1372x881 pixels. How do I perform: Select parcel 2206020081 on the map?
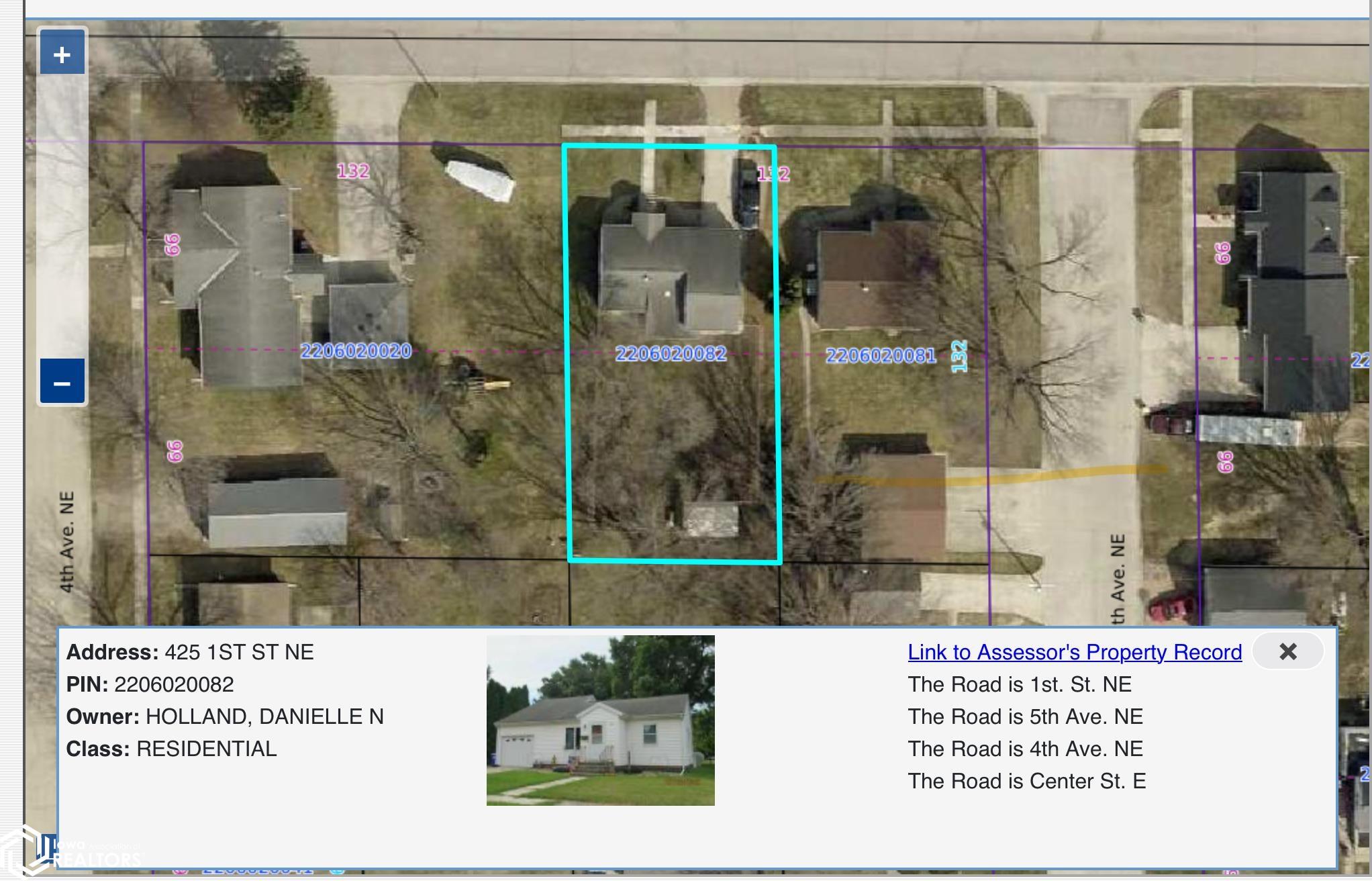pos(881,355)
